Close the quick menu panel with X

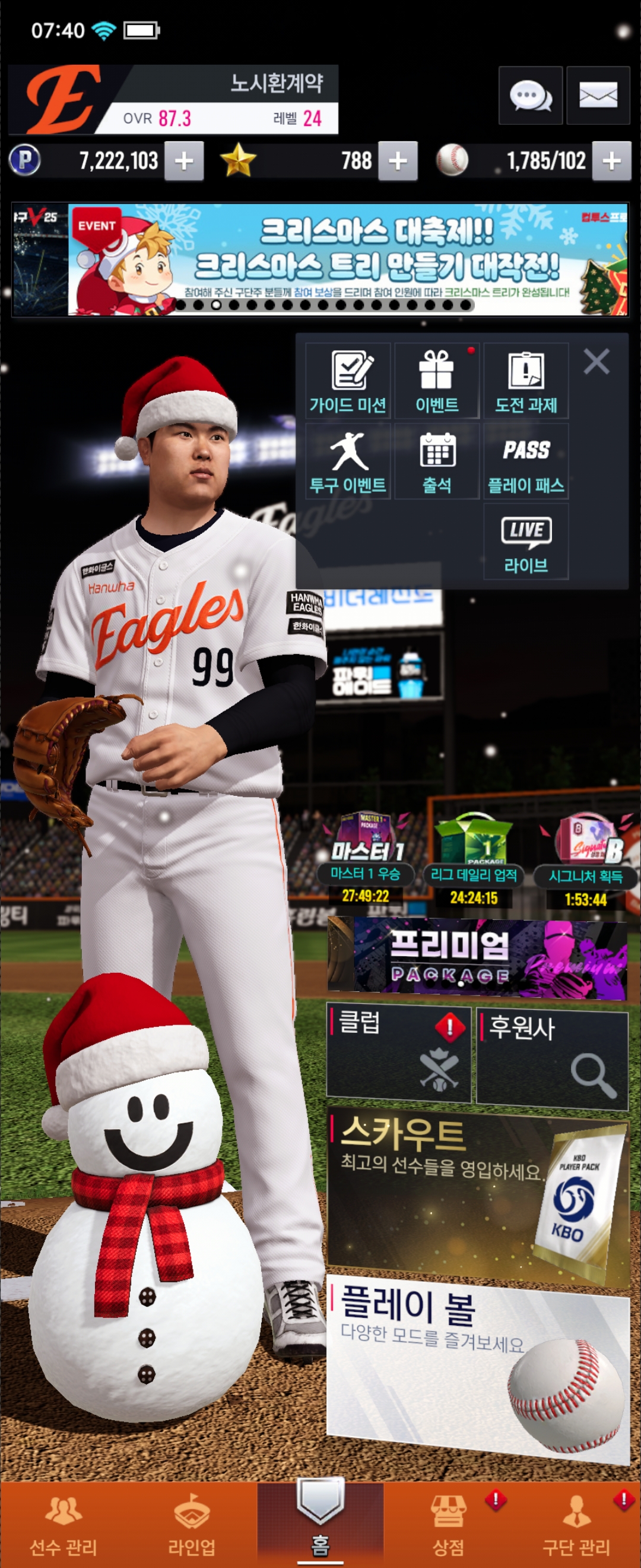[596, 362]
